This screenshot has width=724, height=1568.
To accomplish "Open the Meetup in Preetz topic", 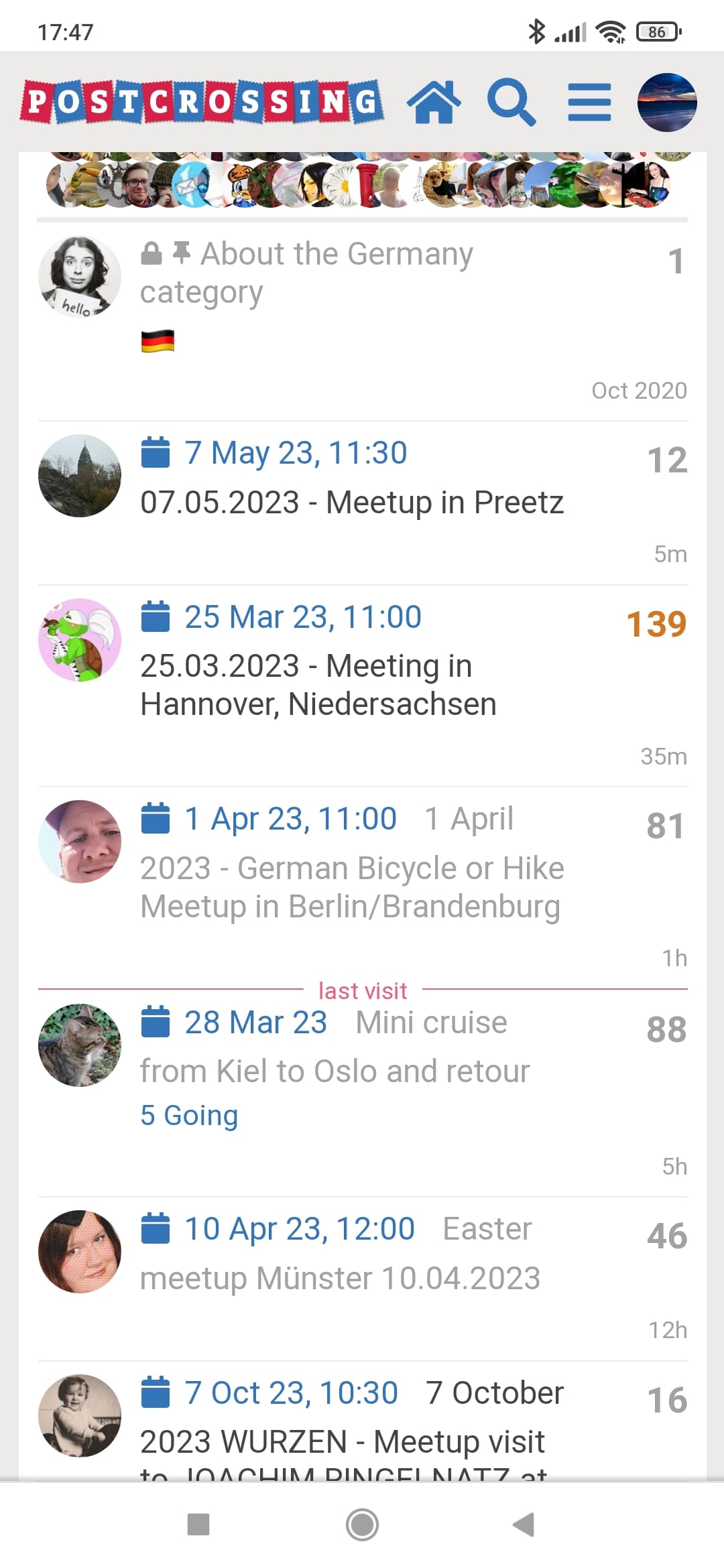I will pos(352,503).
